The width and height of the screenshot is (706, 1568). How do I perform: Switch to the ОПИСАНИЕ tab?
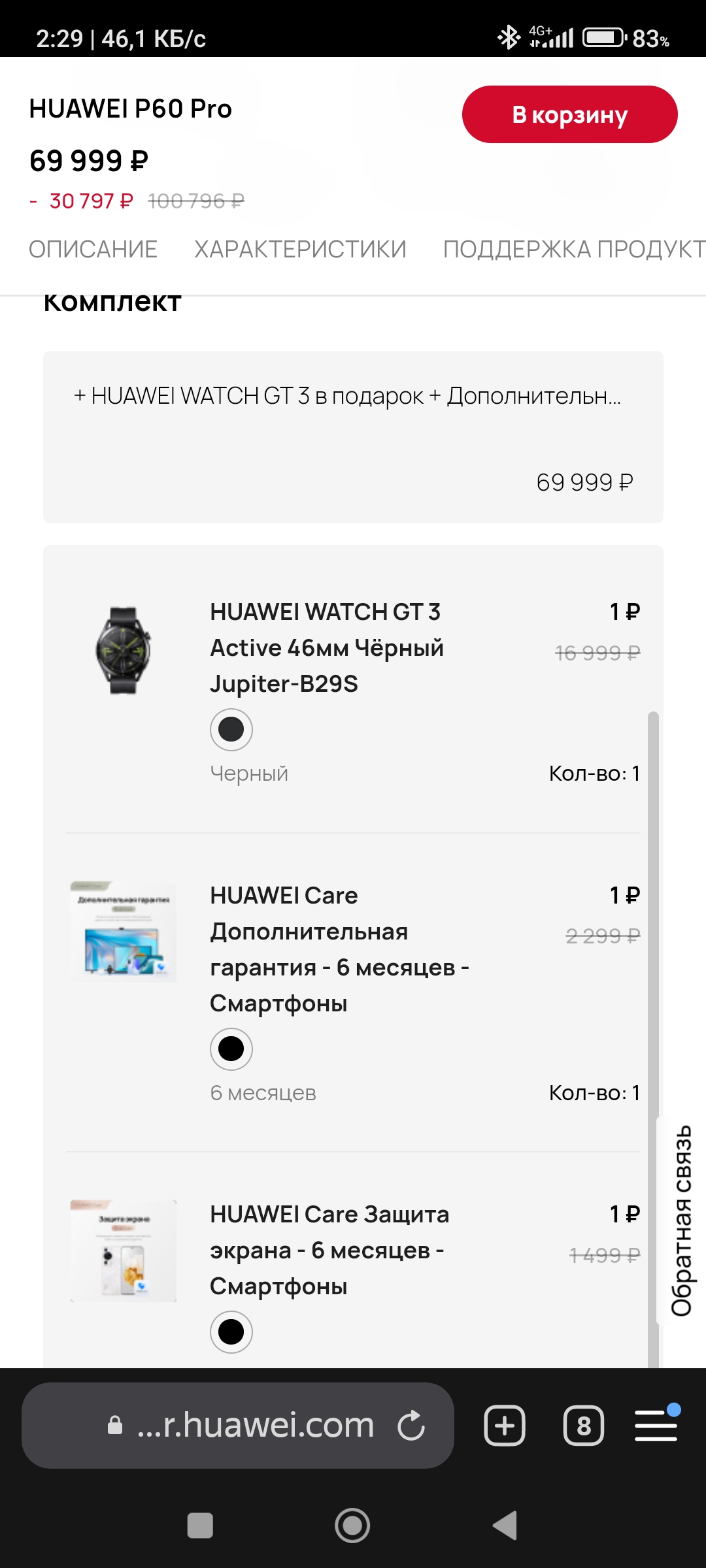[93, 250]
